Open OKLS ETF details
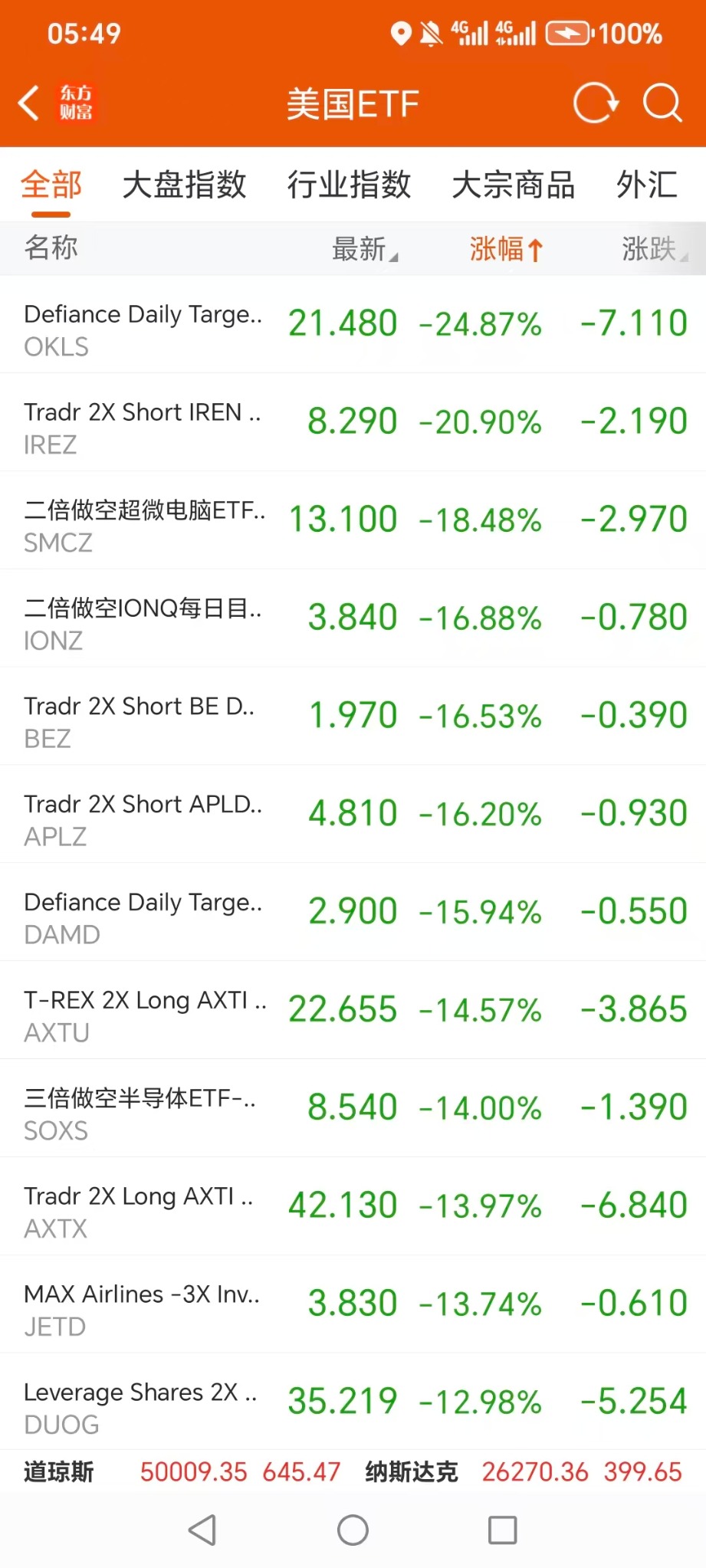 click(353, 325)
